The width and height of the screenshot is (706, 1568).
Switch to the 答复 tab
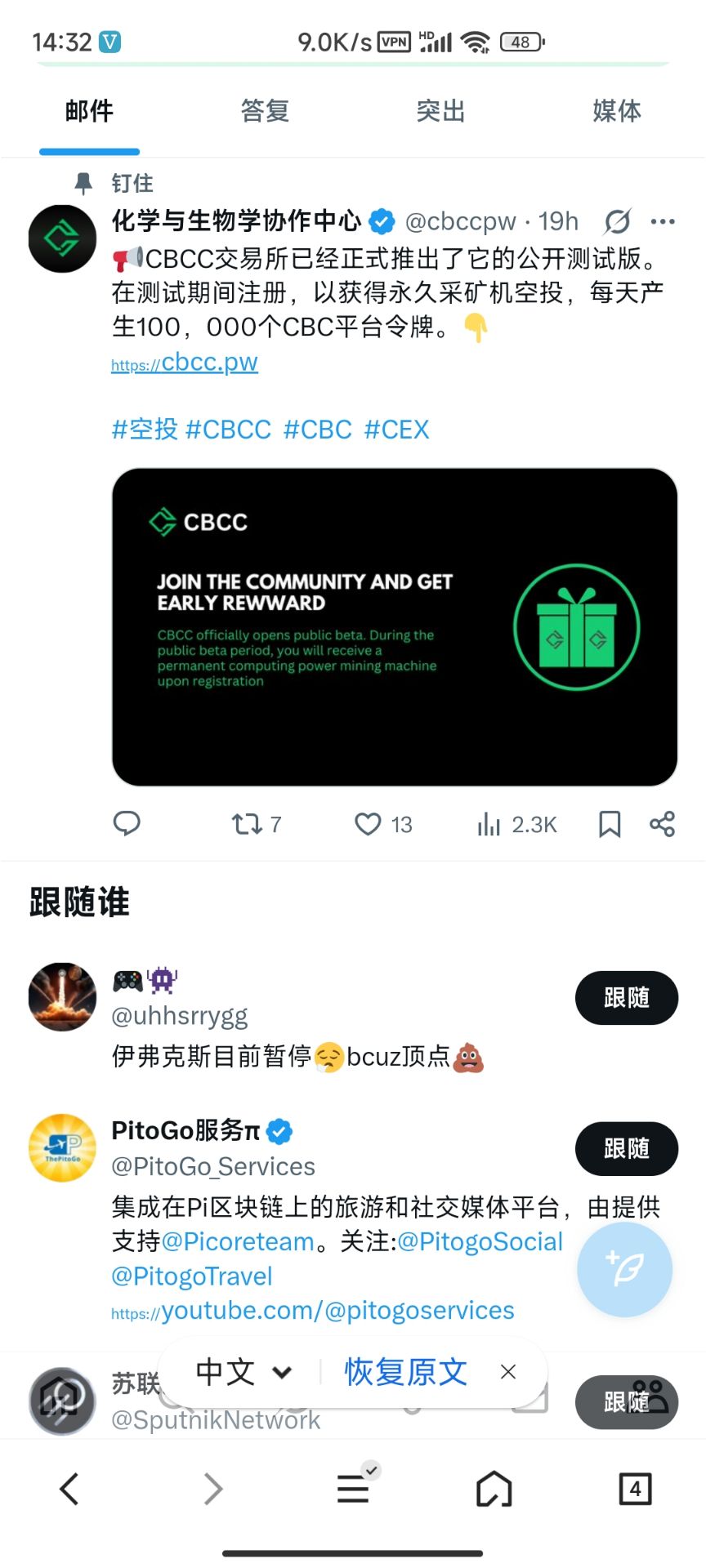pos(265,111)
